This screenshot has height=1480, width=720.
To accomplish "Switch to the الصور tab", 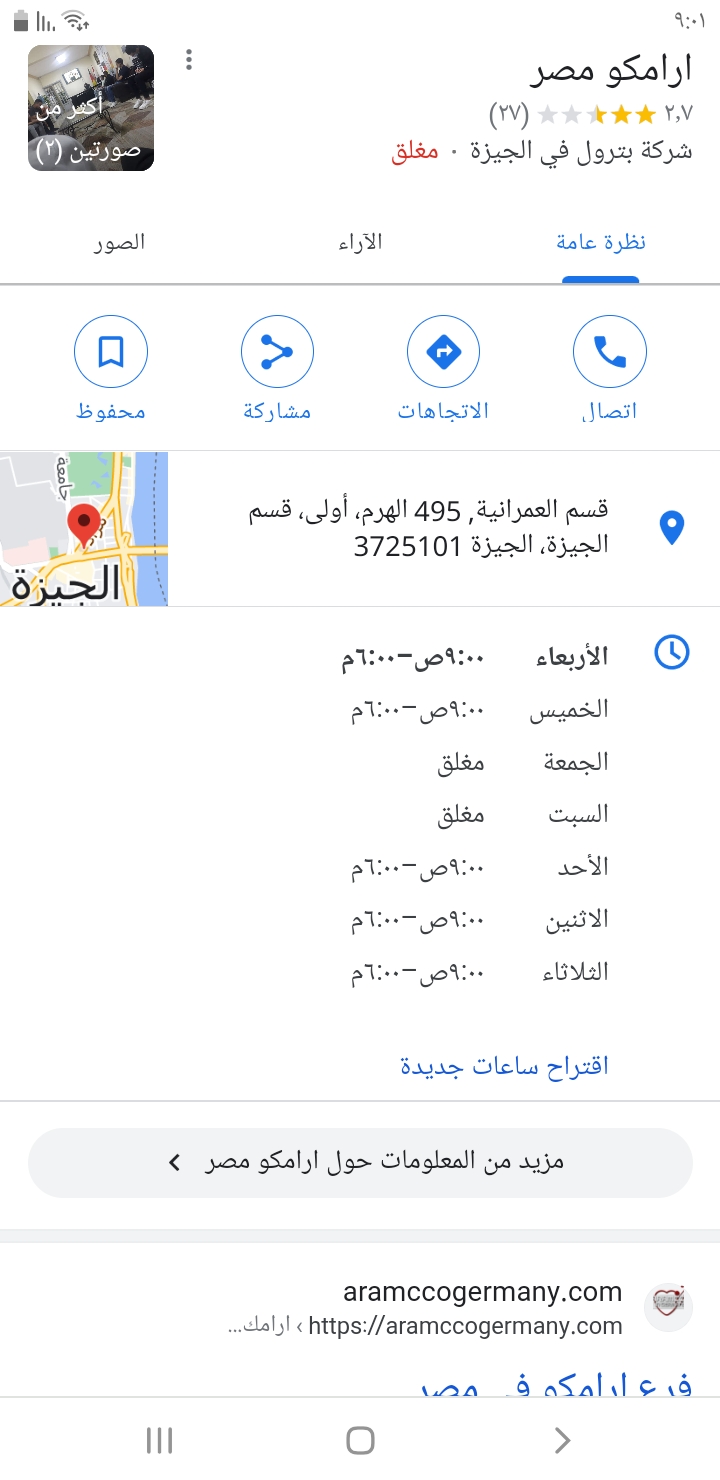I will (120, 243).
